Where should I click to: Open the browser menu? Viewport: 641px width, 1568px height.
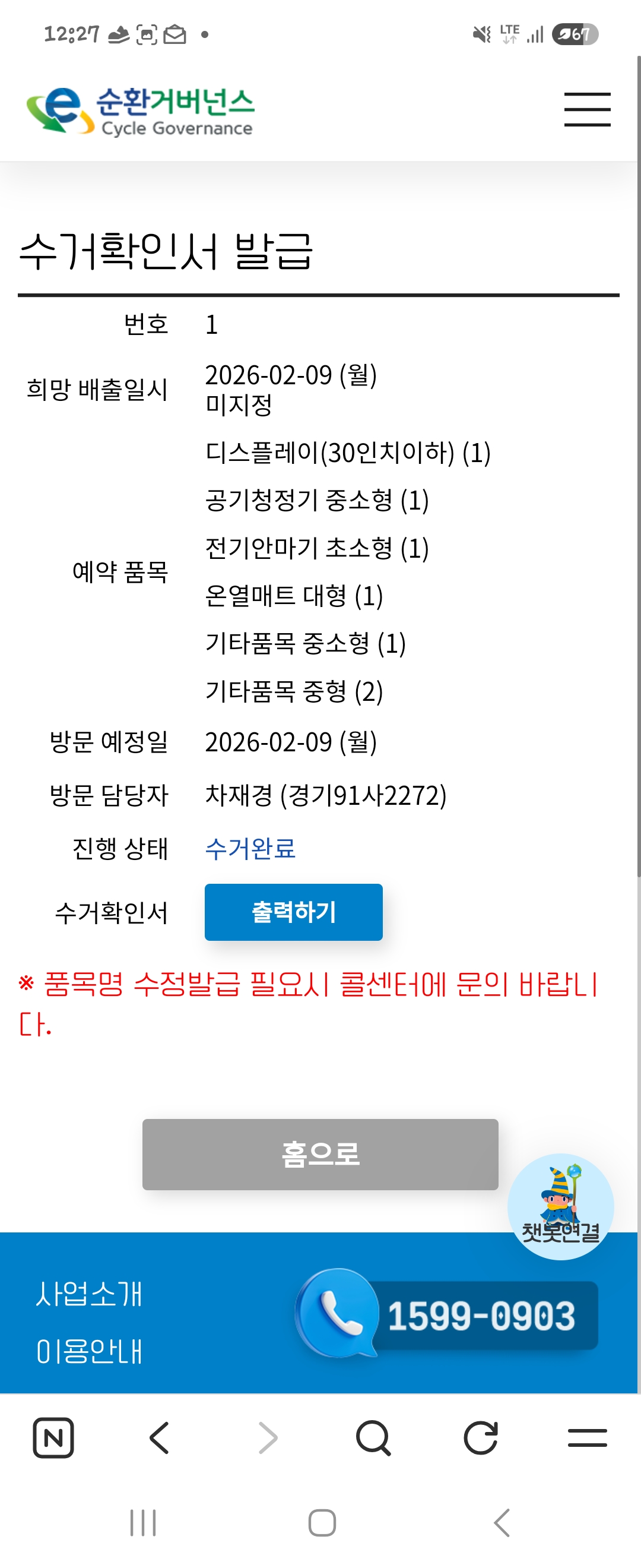pos(587,1438)
